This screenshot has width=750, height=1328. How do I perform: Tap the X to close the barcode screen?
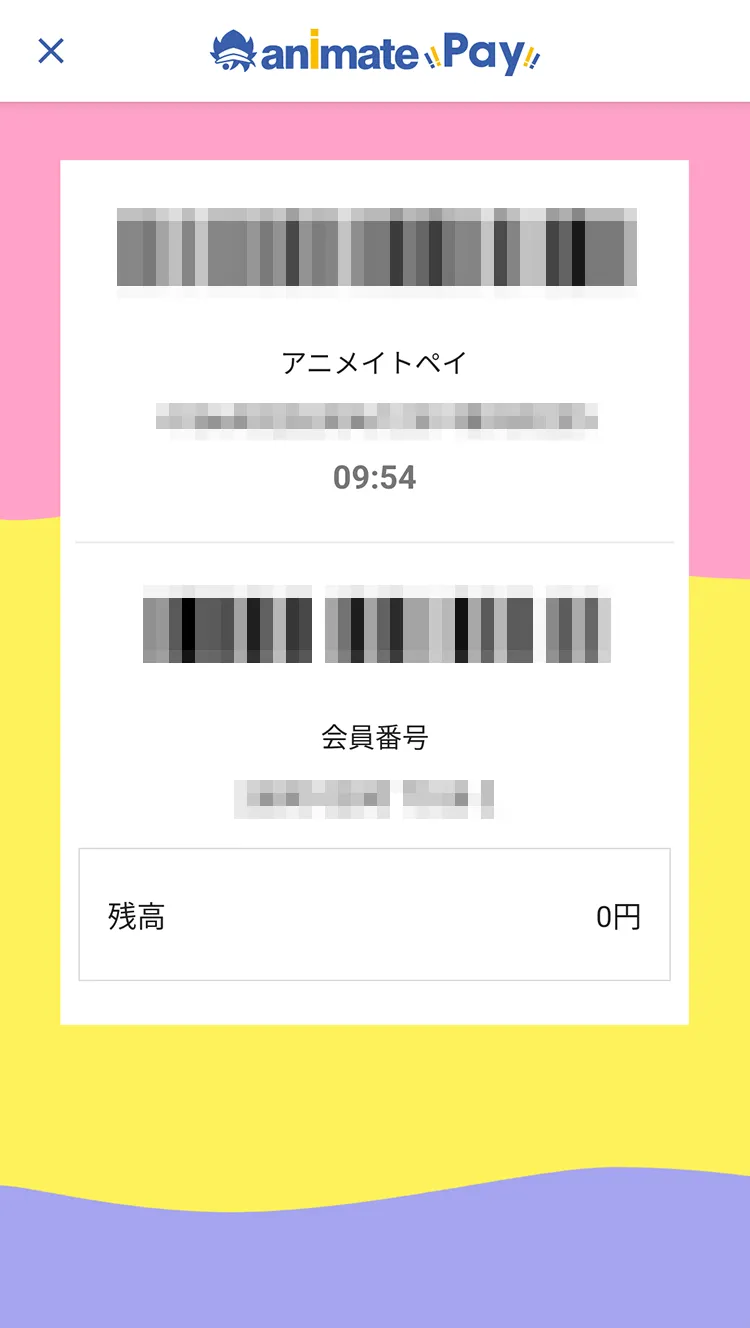click(50, 51)
